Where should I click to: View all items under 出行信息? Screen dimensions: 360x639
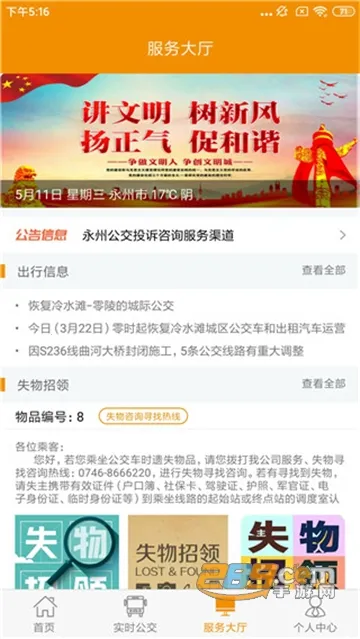[x=324, y=270]
